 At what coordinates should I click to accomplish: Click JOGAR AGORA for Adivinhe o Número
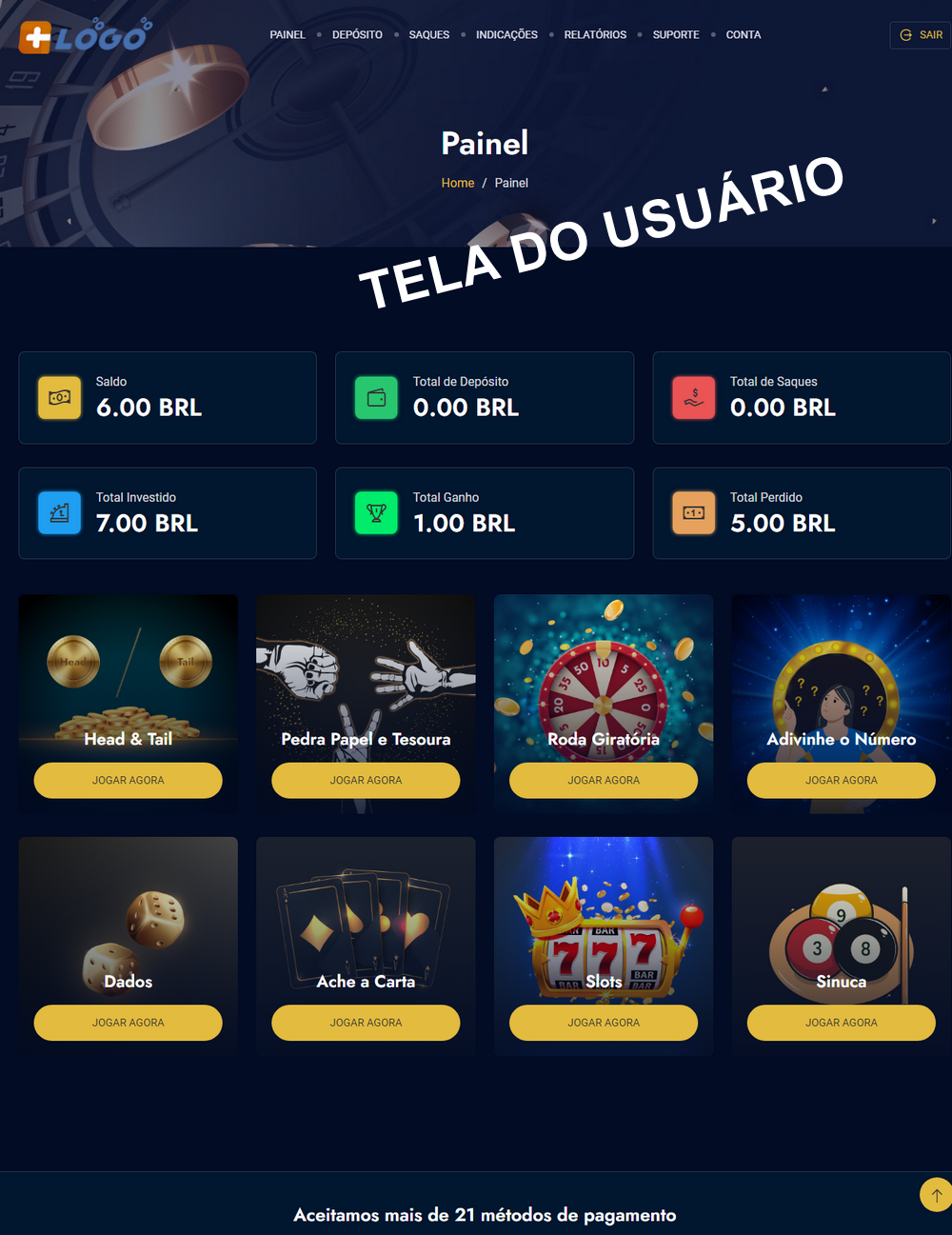coord(841,779)
